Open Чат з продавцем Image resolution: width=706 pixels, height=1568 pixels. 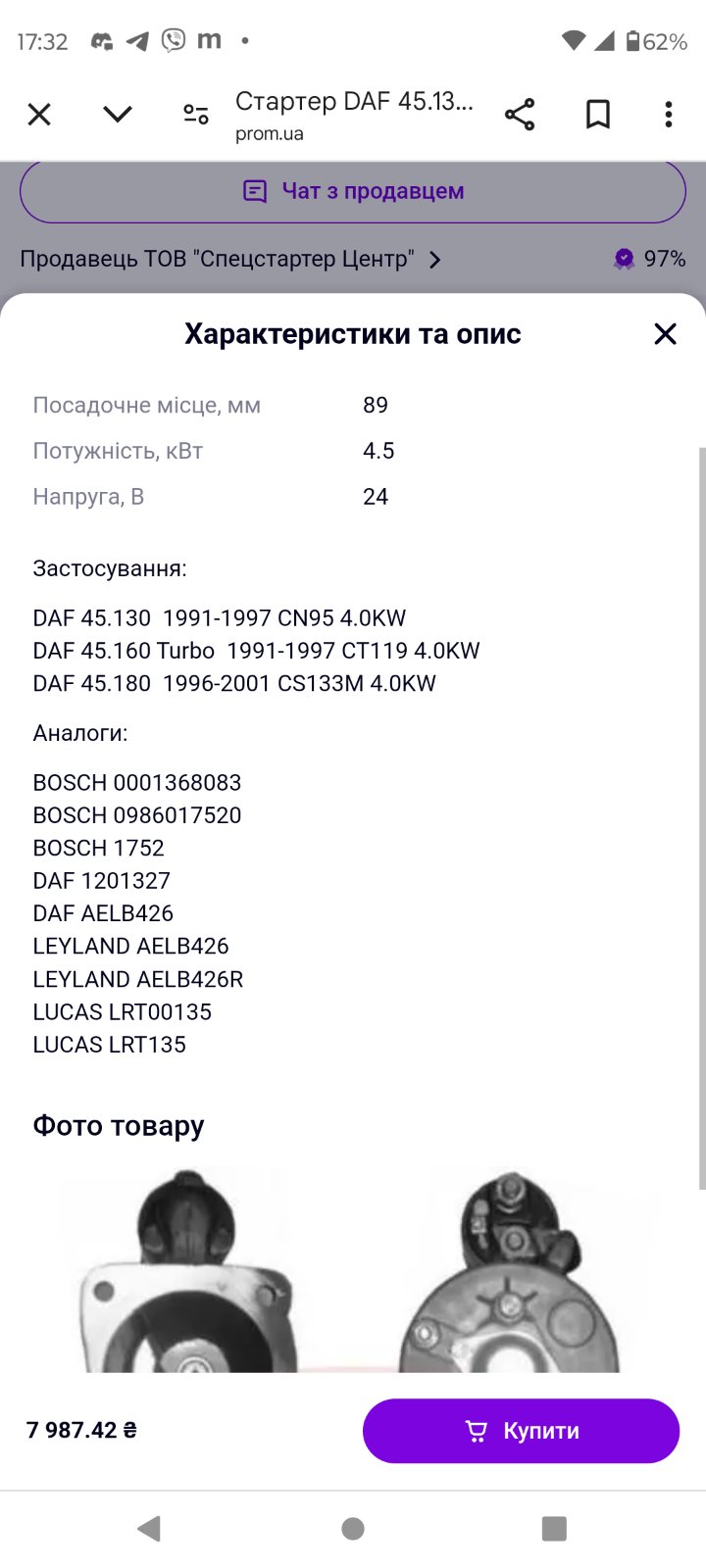(x=353, y=191)
